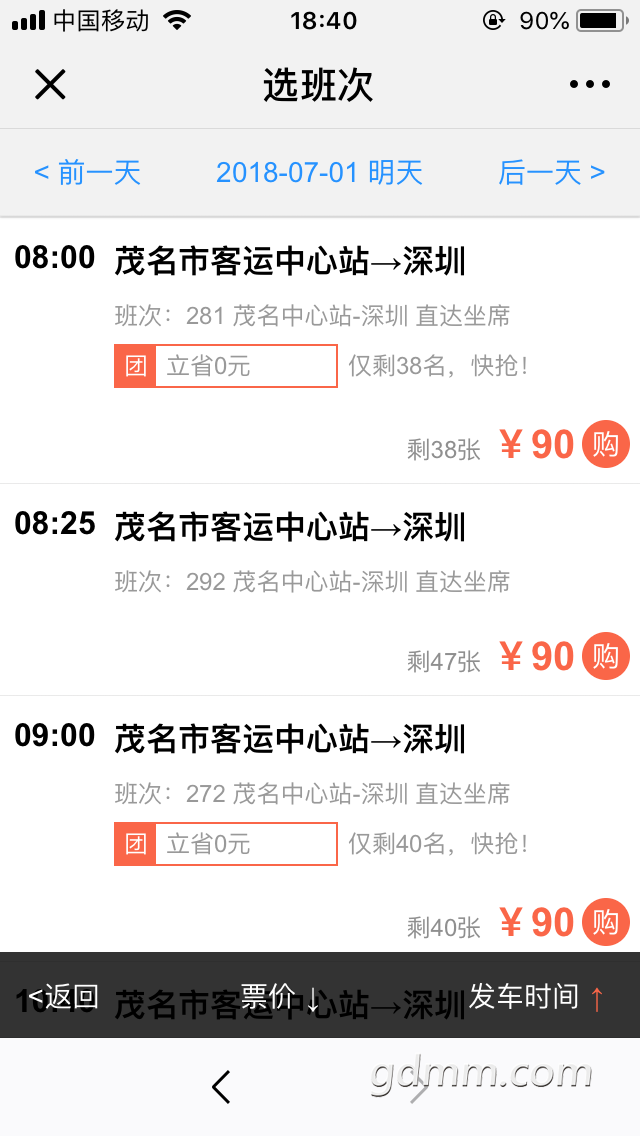The image size is (640, 1136).
Task: Navigate back with the browser arrow
Action: click(x=222, y=1087)
